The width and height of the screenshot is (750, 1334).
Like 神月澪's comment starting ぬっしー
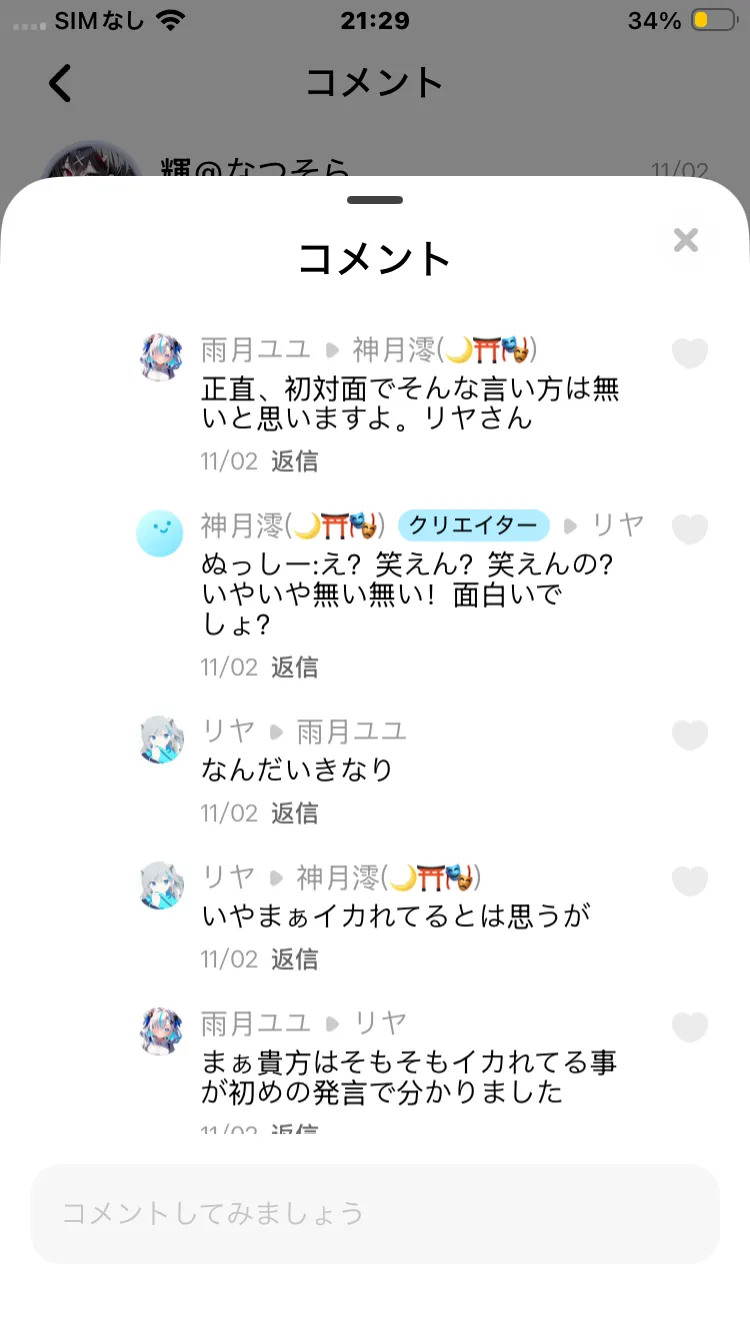point(690,529)
